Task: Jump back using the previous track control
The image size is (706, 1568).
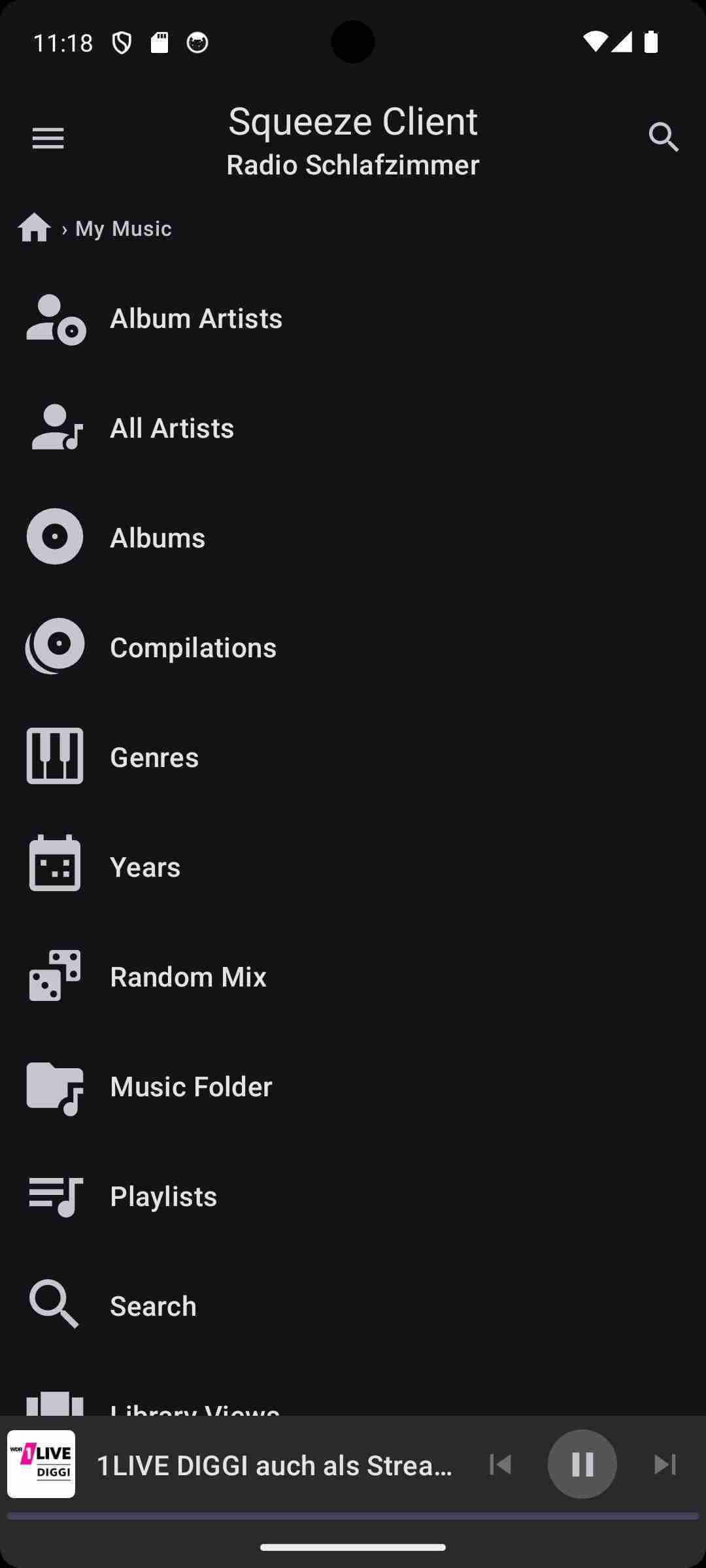Action: tap(501, 1464)
